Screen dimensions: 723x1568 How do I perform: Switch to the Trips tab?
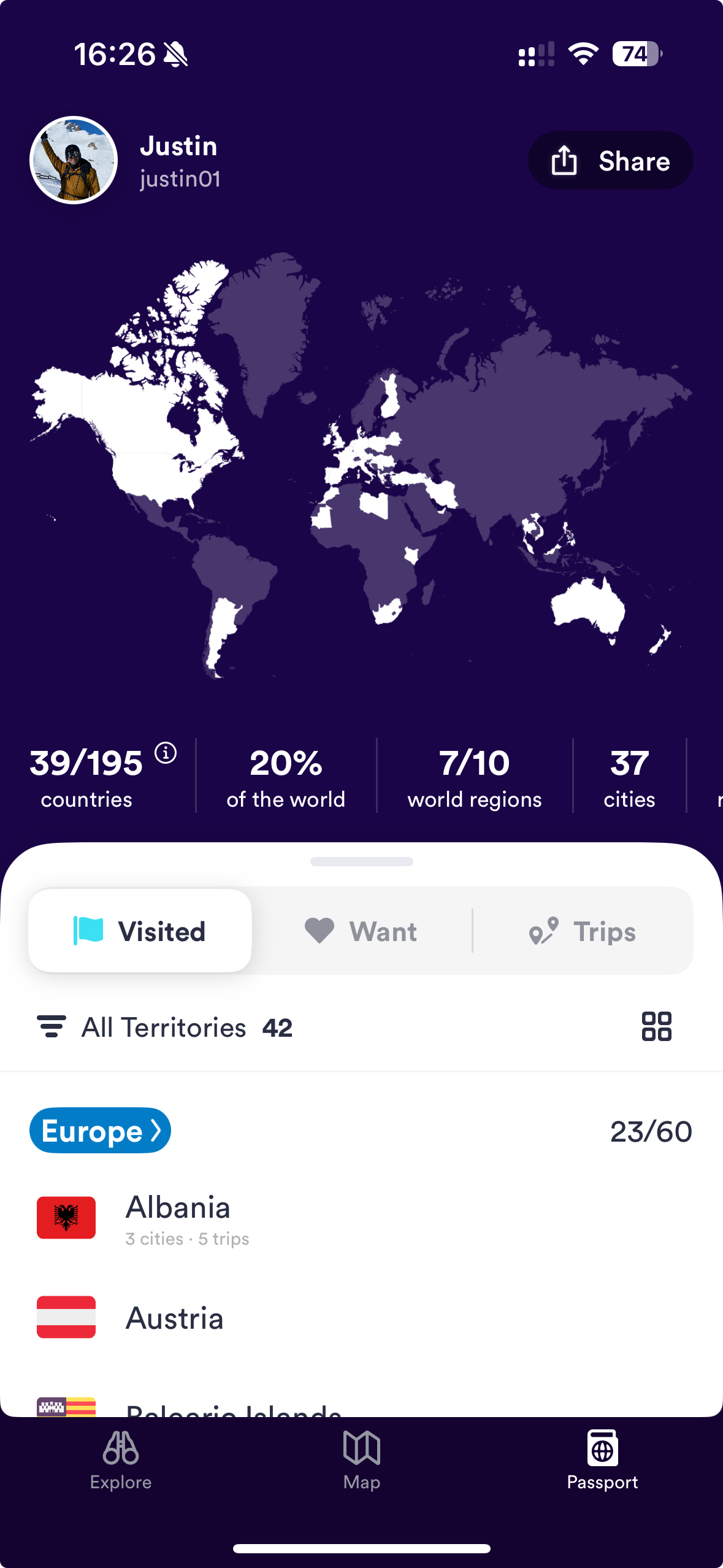[x=583, y=931]
